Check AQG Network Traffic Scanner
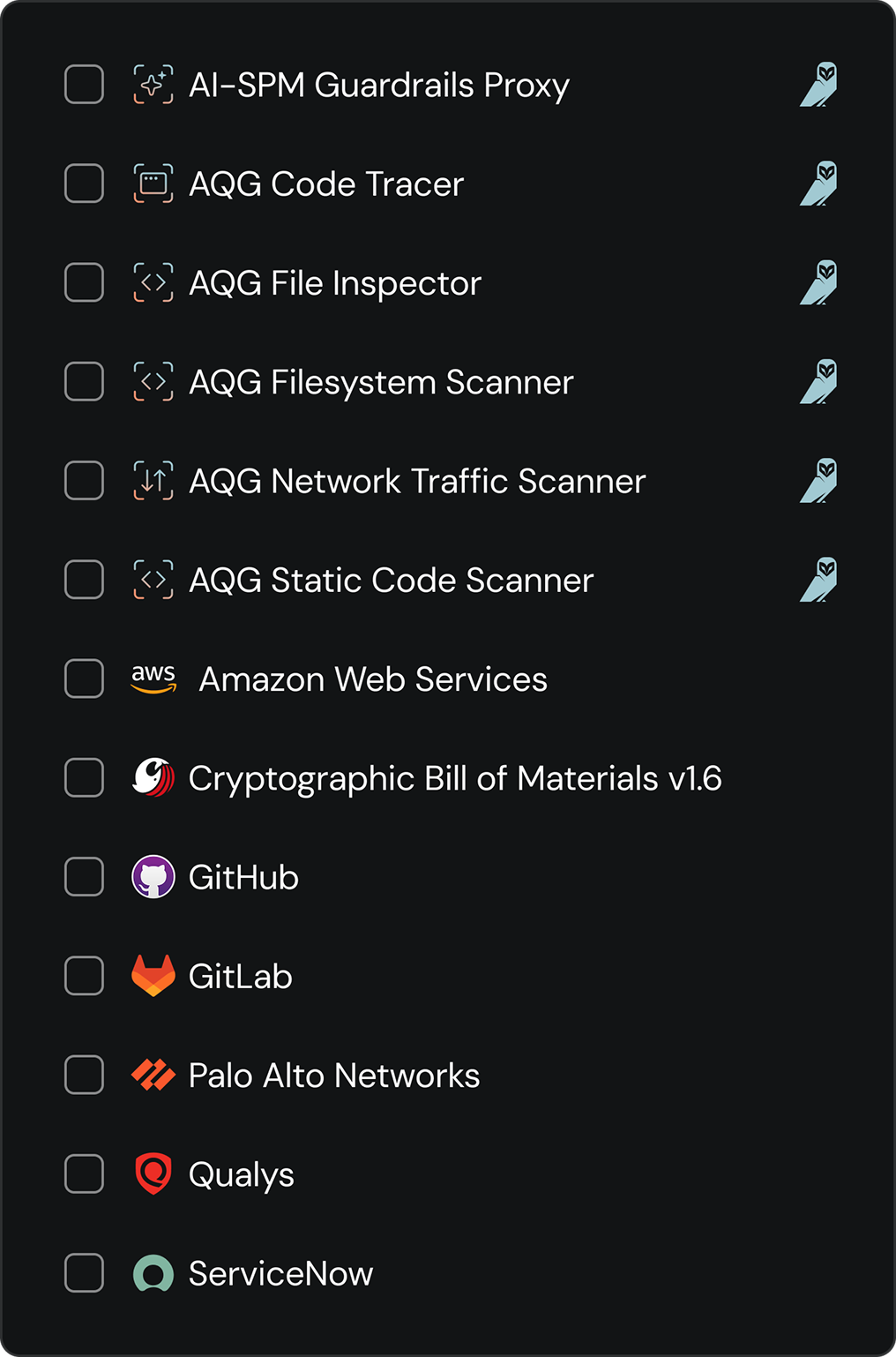This screenshot has width=896, height=1357. tap(85, 481)
